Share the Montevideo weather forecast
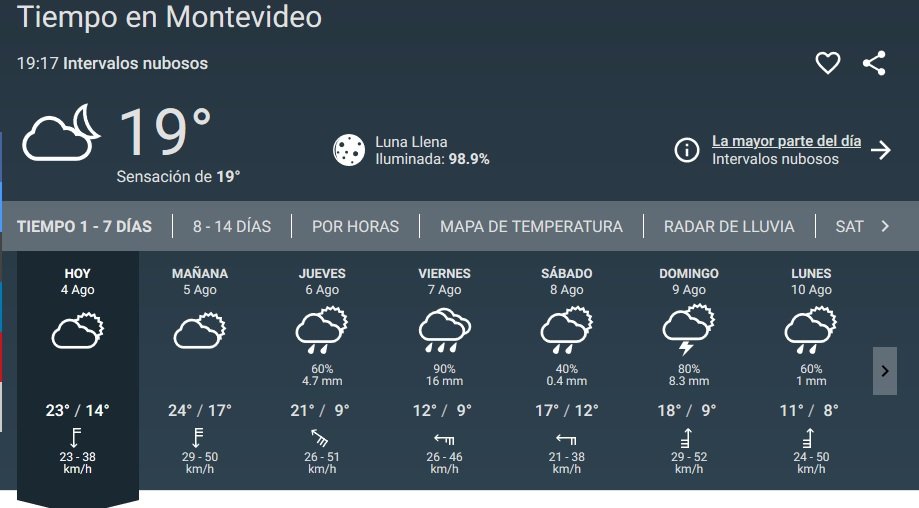Screen dimensions: 919x508 [874, 63]
